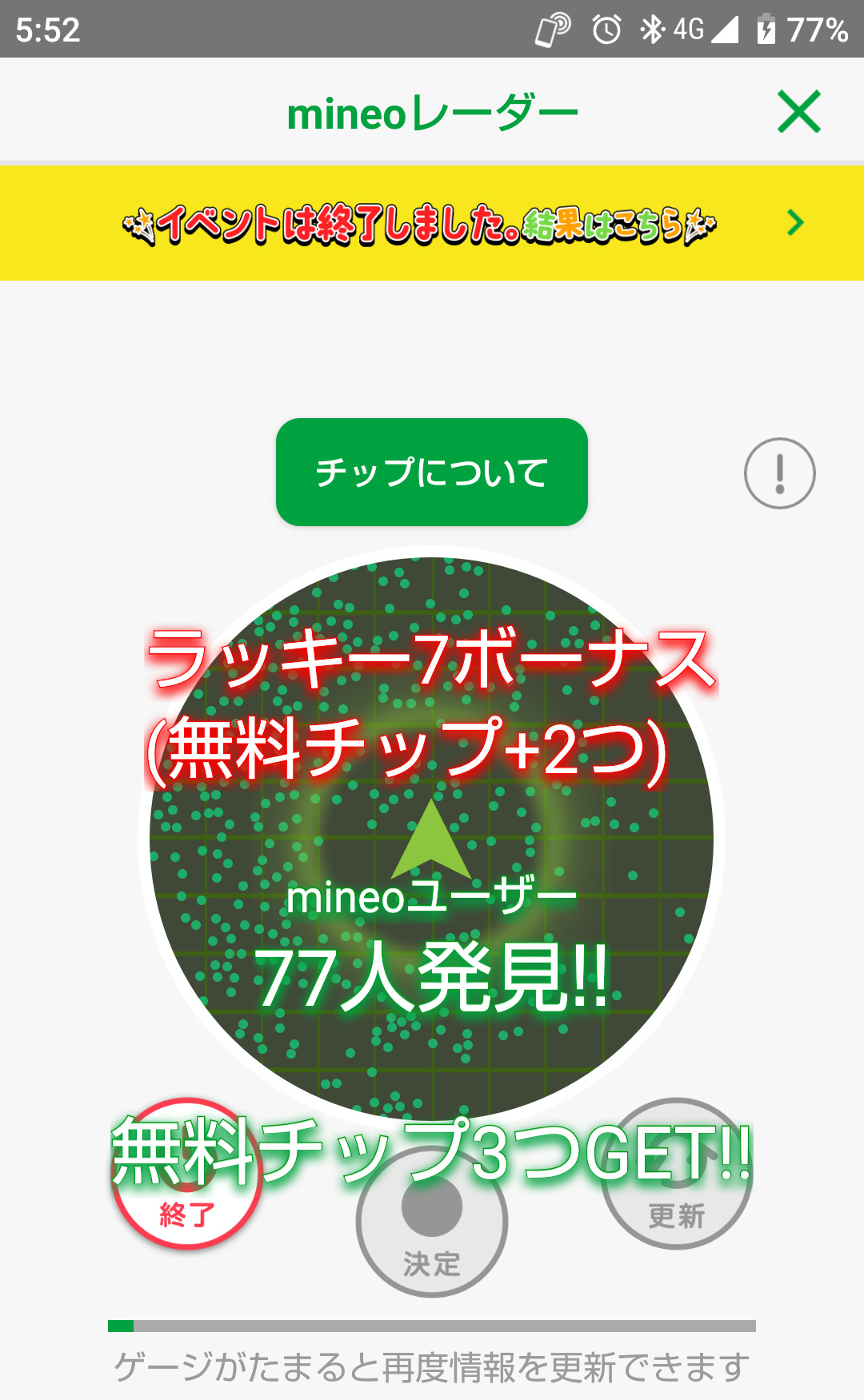This screenshot has height=1400, width=864.
Task: Tap the チップについて button
Action: point(432,472)
